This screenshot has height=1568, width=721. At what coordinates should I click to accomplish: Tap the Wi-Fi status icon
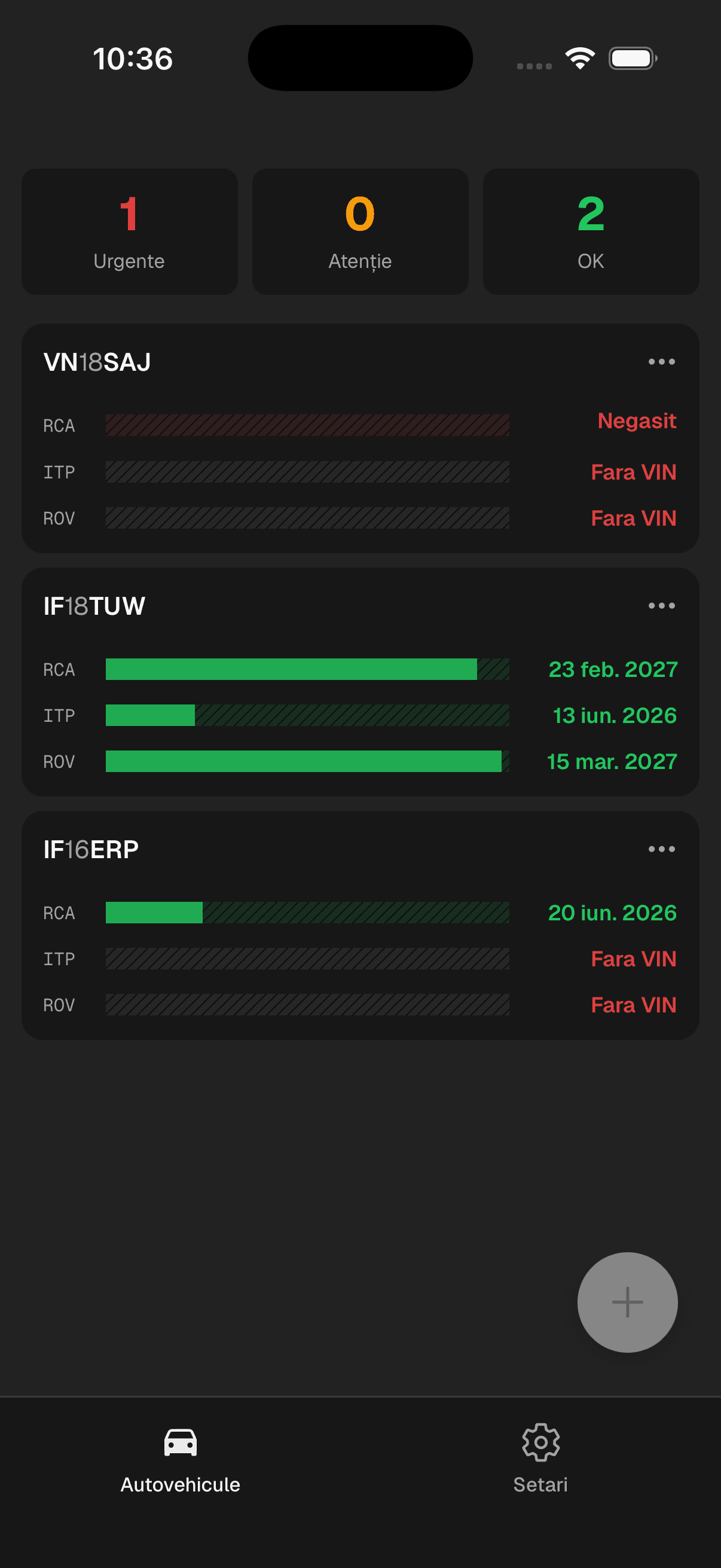click(579, 57)
